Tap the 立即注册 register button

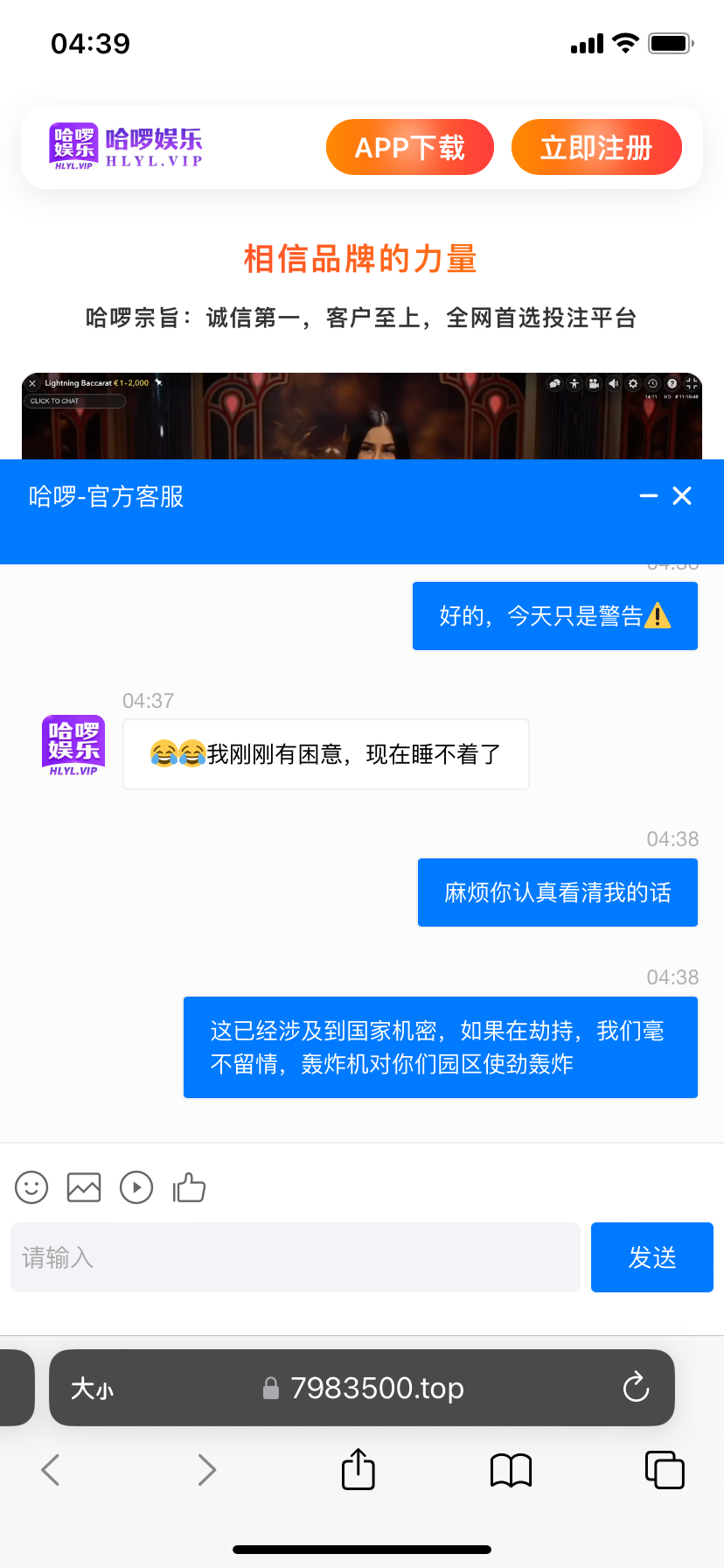596,147
